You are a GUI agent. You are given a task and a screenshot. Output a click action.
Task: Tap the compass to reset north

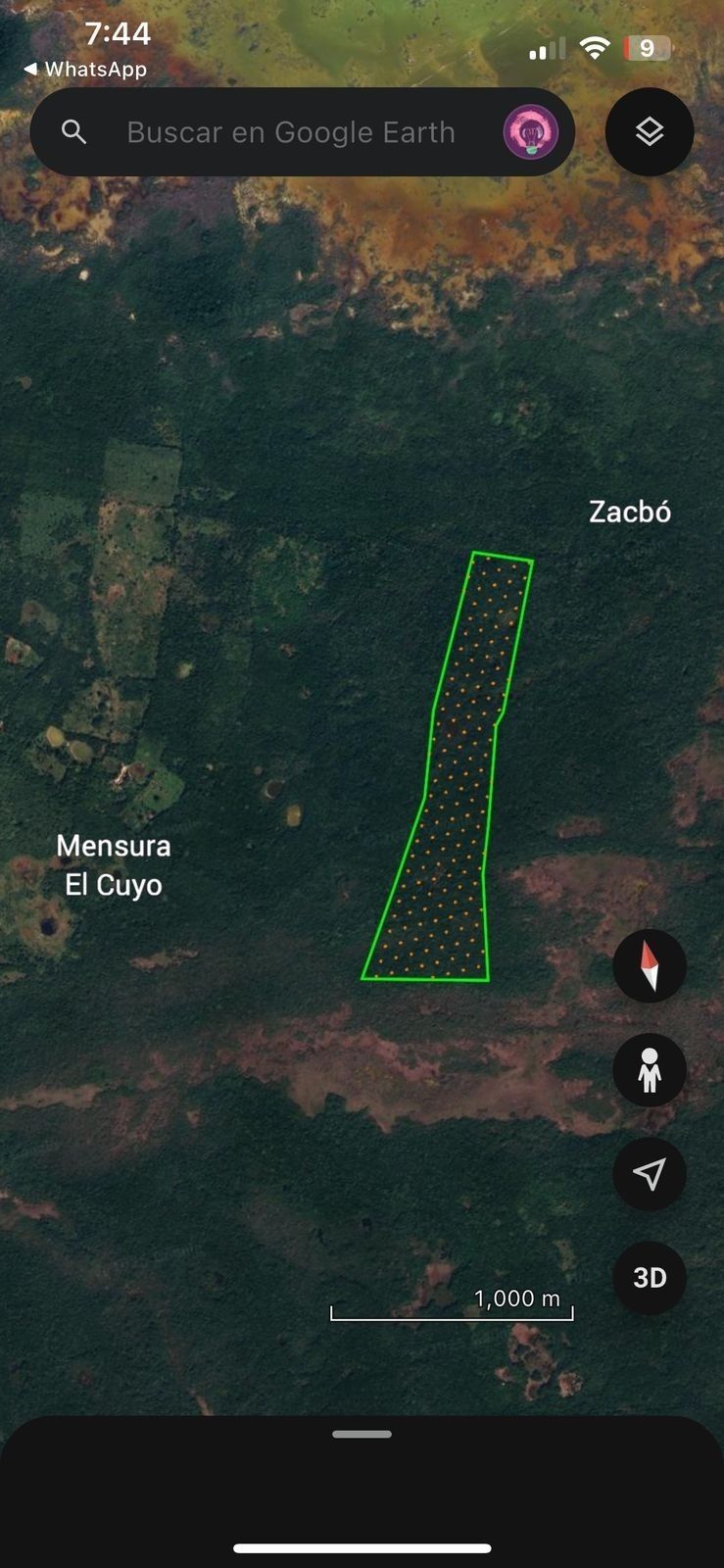pyautogui.click(x=650, y=966)
